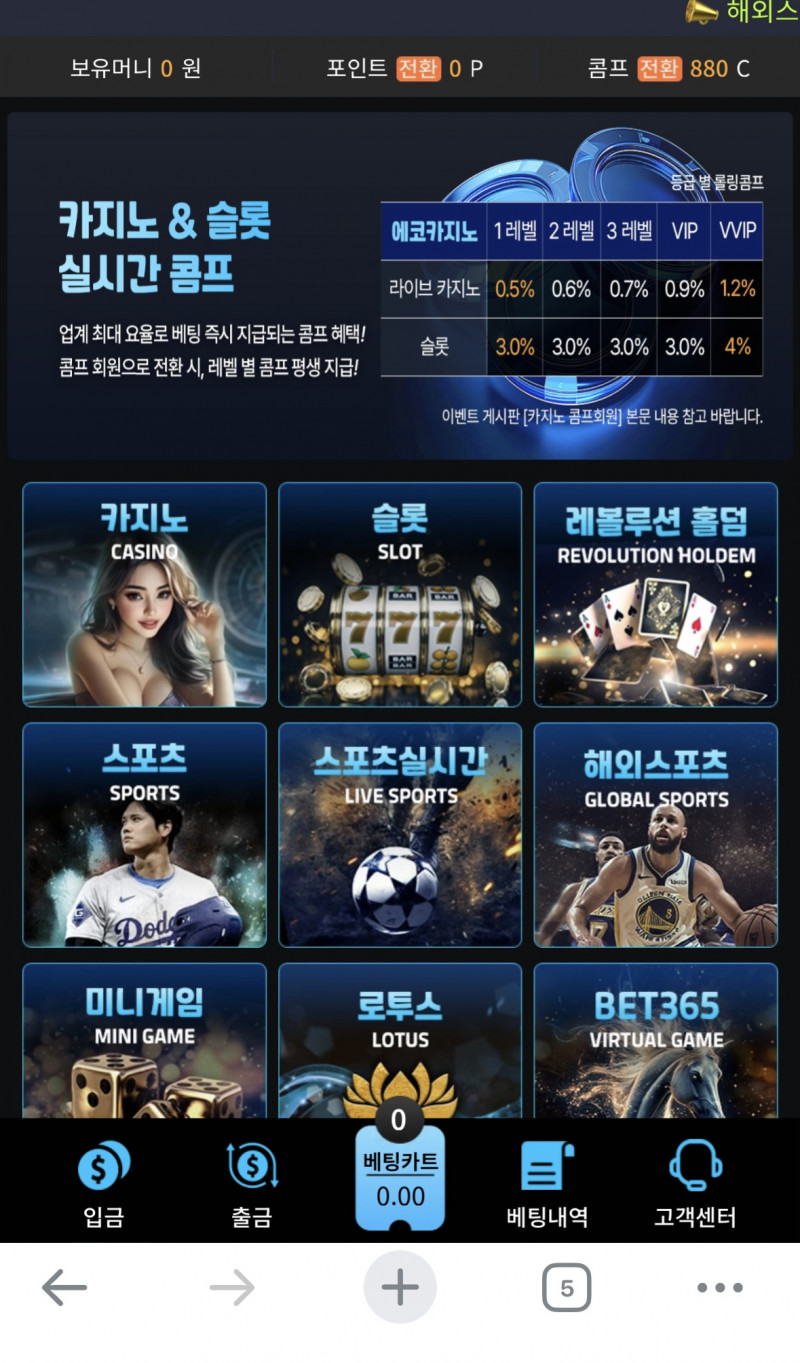Viewport: 800px width, 1363px height.
Task: Go to 출금 in the bottom bar
Action: [x=251, y=1185]
